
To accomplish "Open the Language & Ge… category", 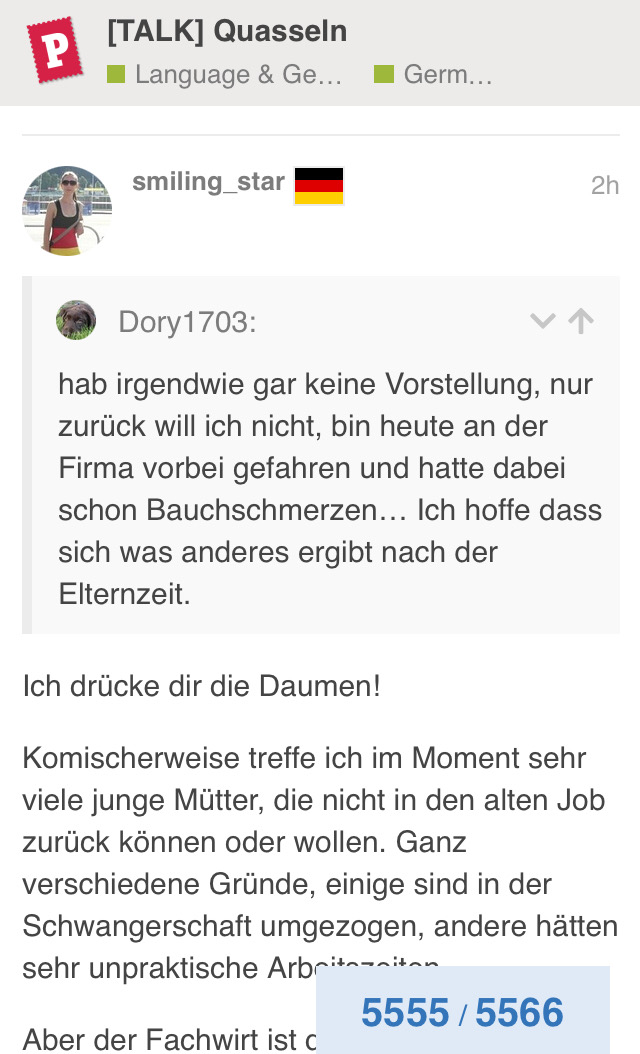I will coord(225,74).
